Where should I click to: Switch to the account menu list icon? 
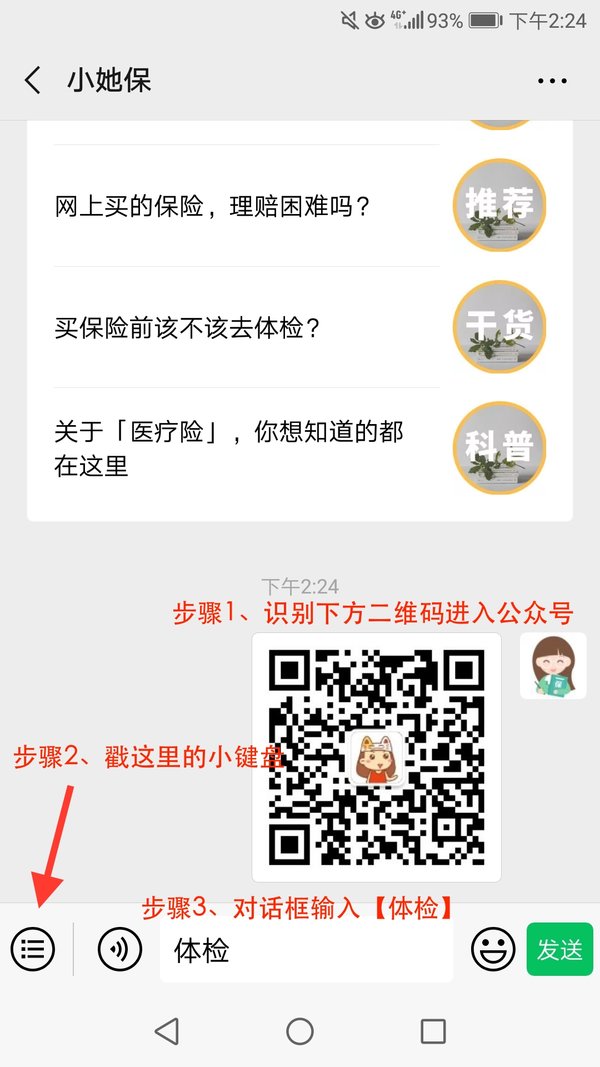point(33,949)
